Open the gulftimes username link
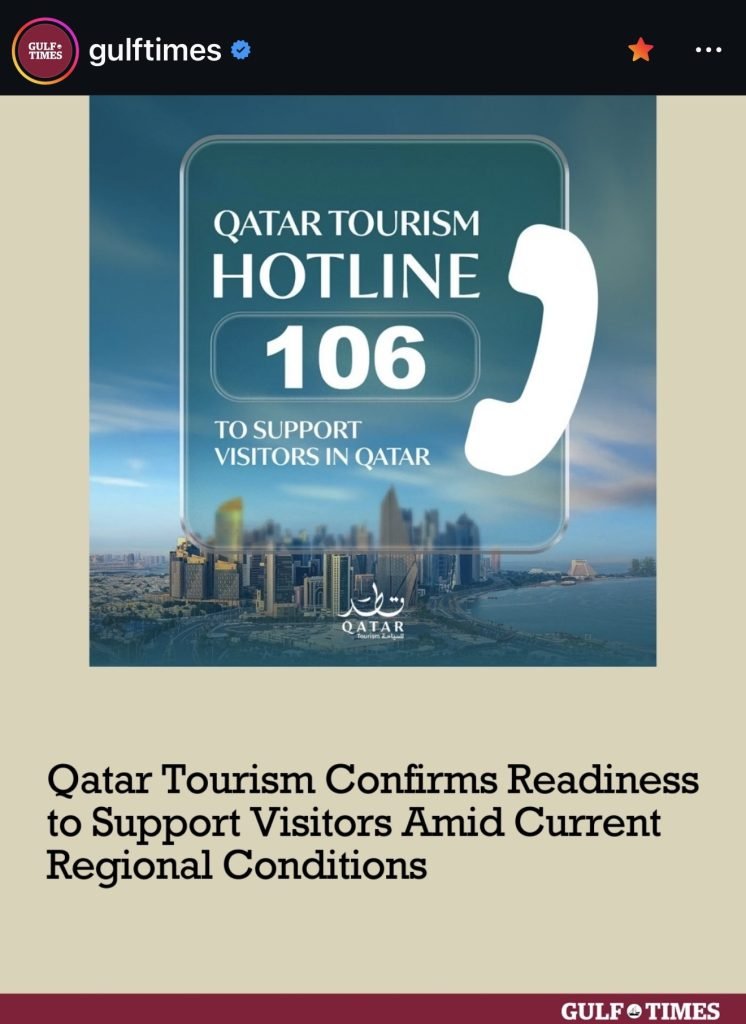 155,50
